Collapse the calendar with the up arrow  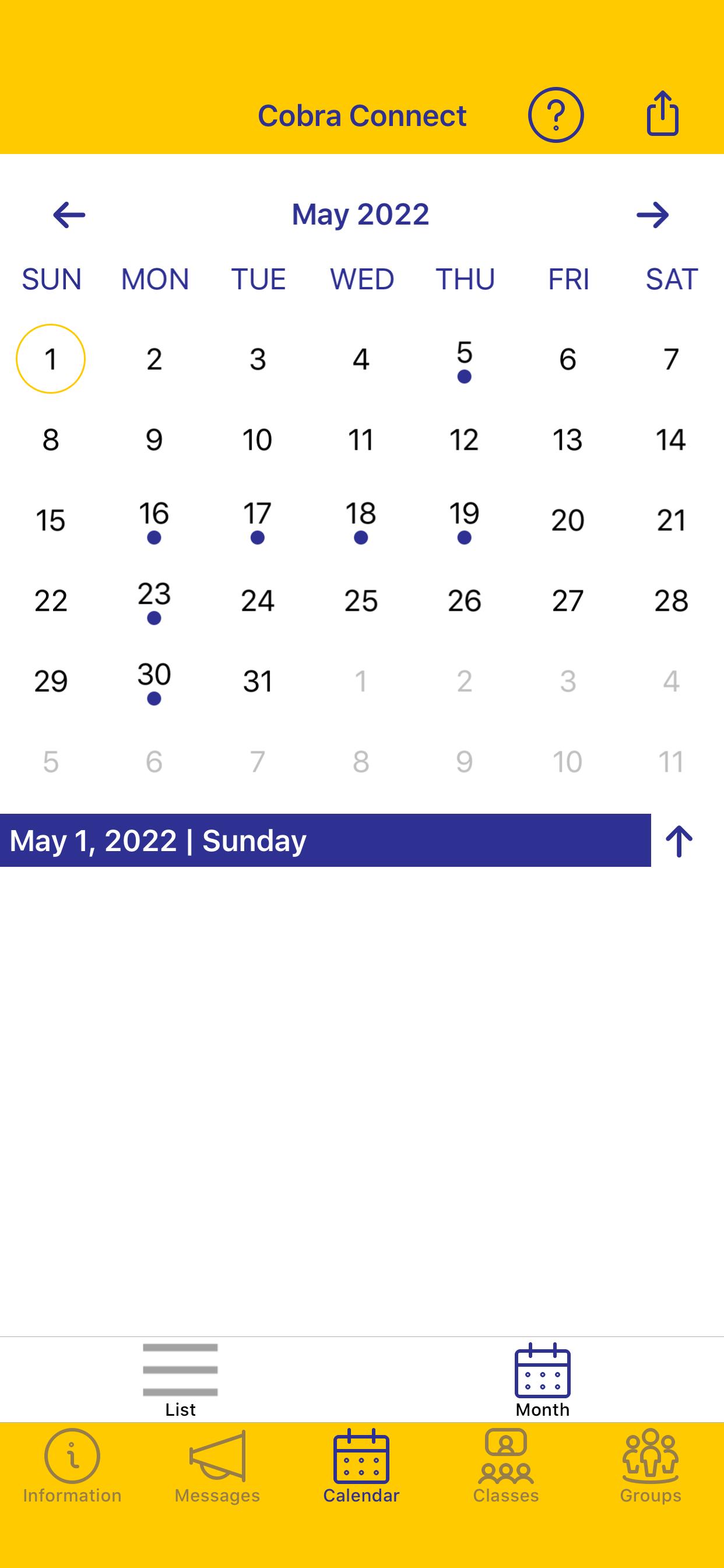pos(679,841)
